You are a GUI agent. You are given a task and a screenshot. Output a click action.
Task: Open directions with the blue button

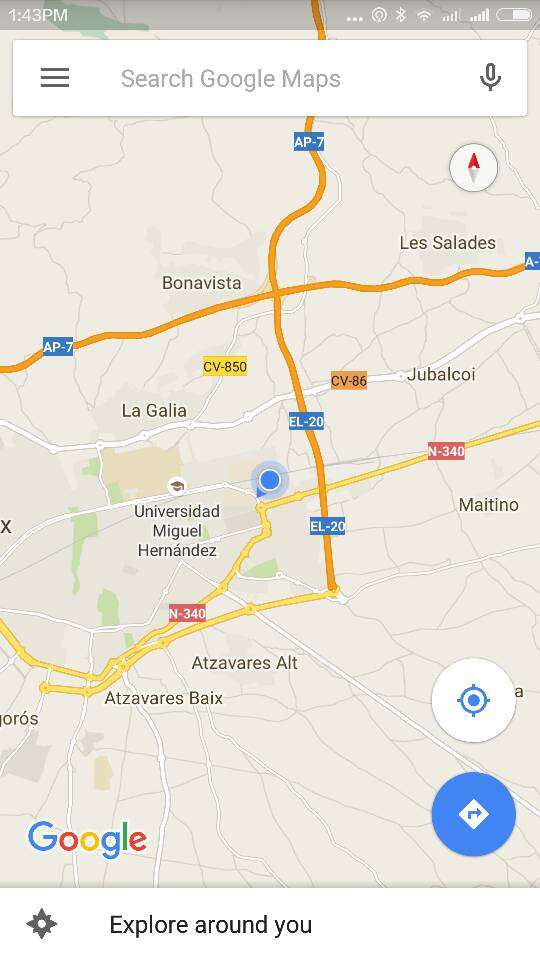[x=473, y=814]
